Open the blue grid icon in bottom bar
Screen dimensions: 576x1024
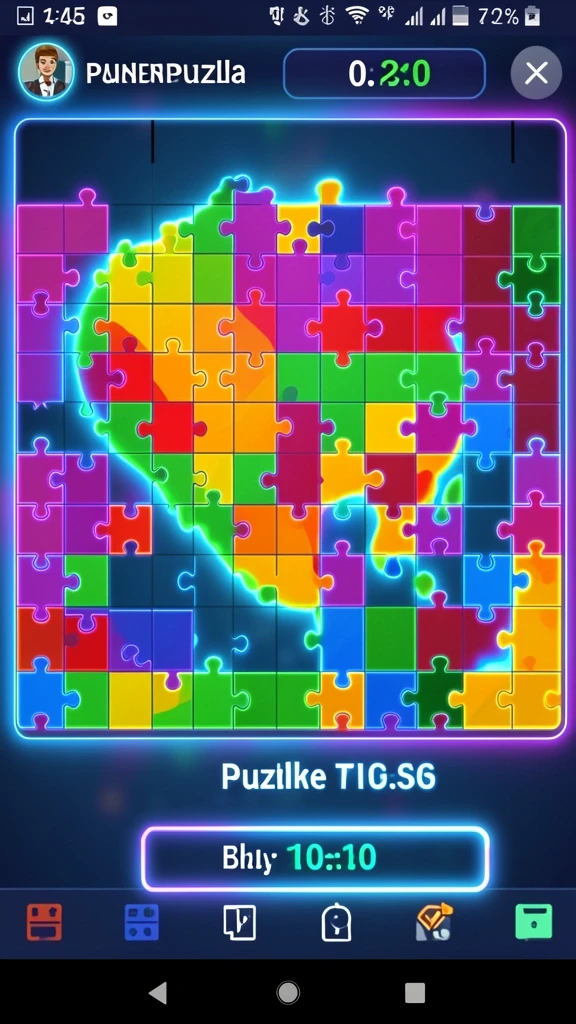(x=142, y=921)
